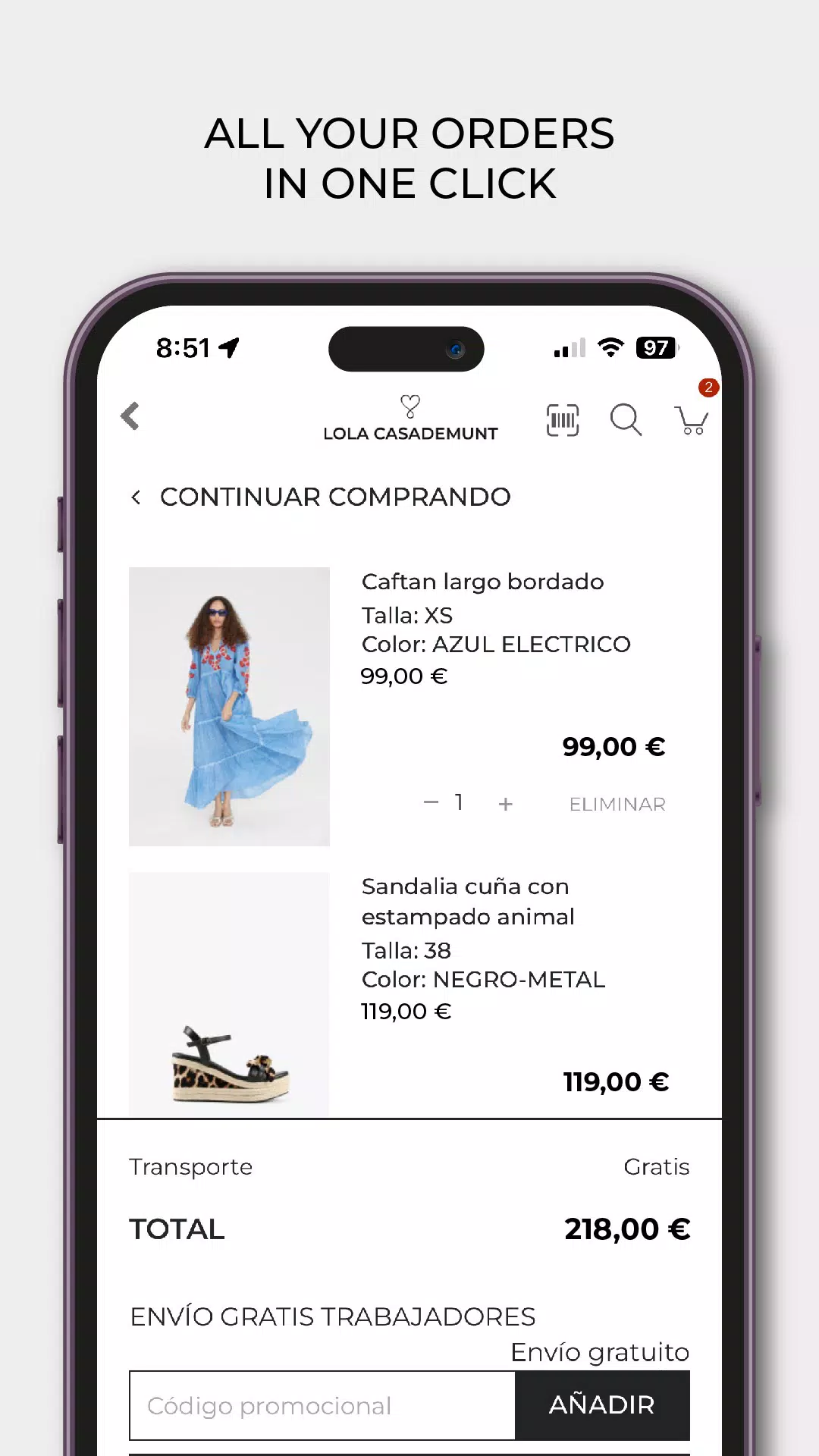819x1456 pixels.
Task: Tap the Continuar Comprando link
Action: [x=335, y=497]
